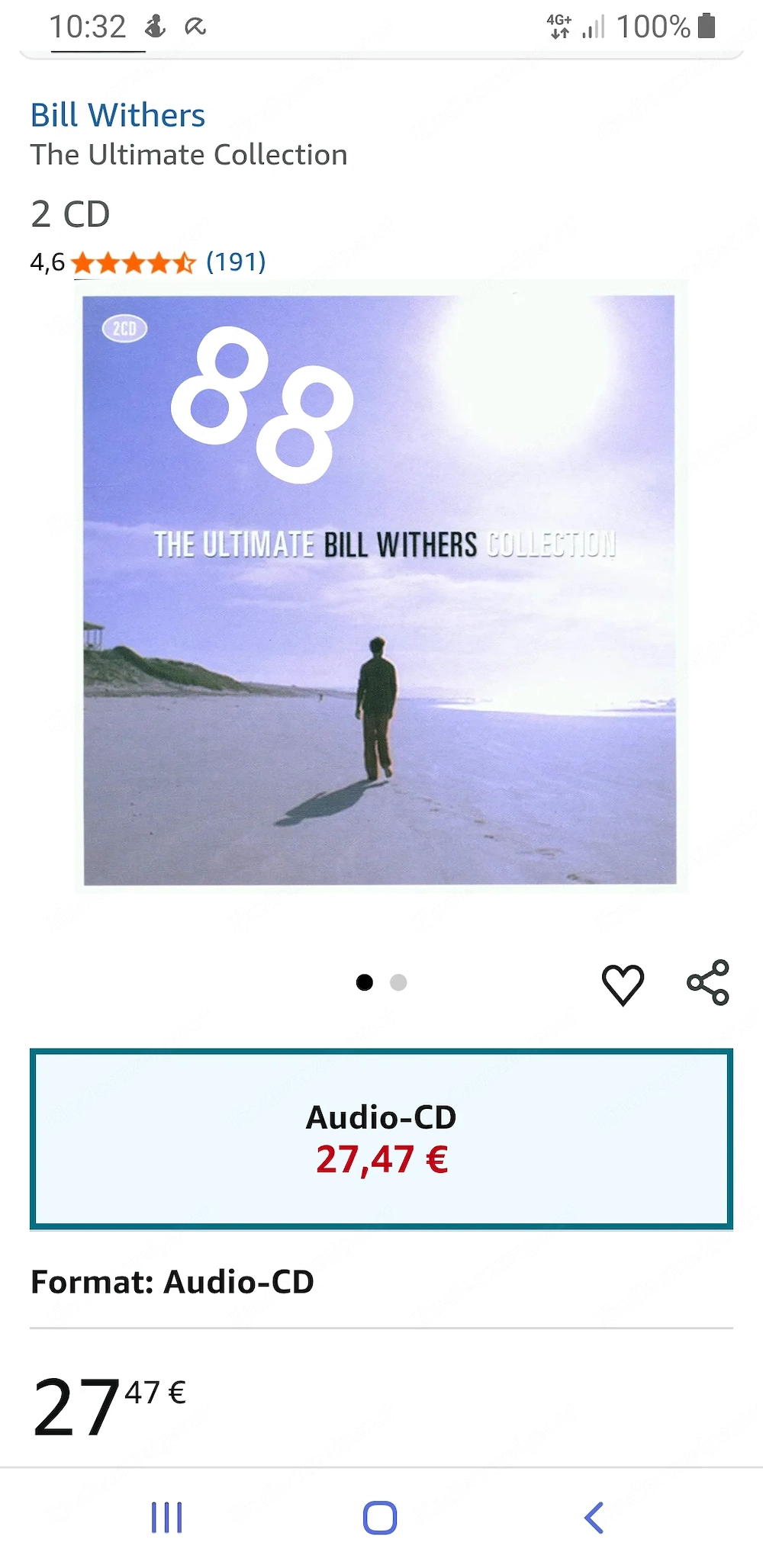Viewport: 763px width, 1568px height.
Task: Share this product listing
Action: pyautogui.click(x=708, y=982)
